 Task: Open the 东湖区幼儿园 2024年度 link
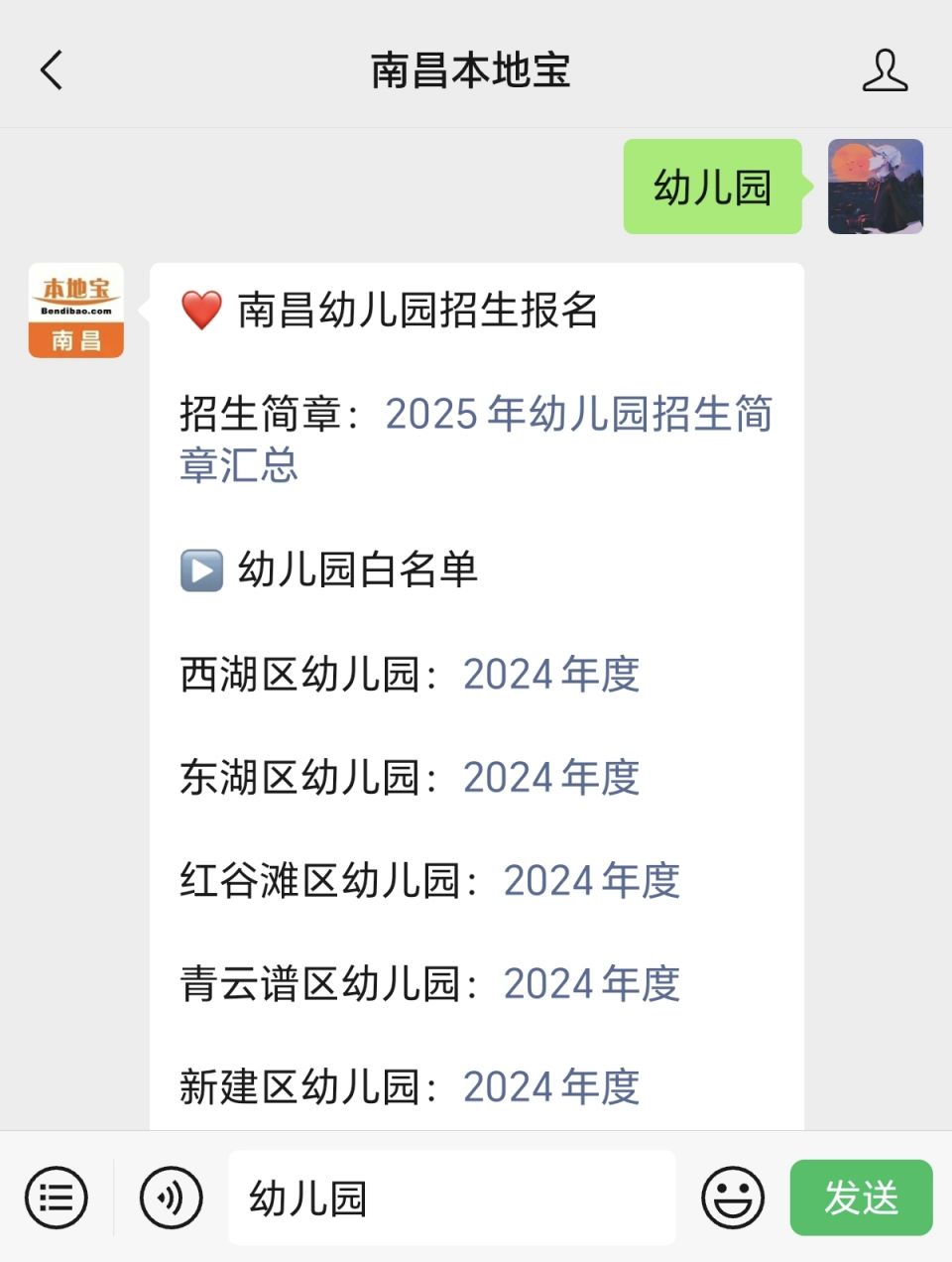click(x=550, y=778)
